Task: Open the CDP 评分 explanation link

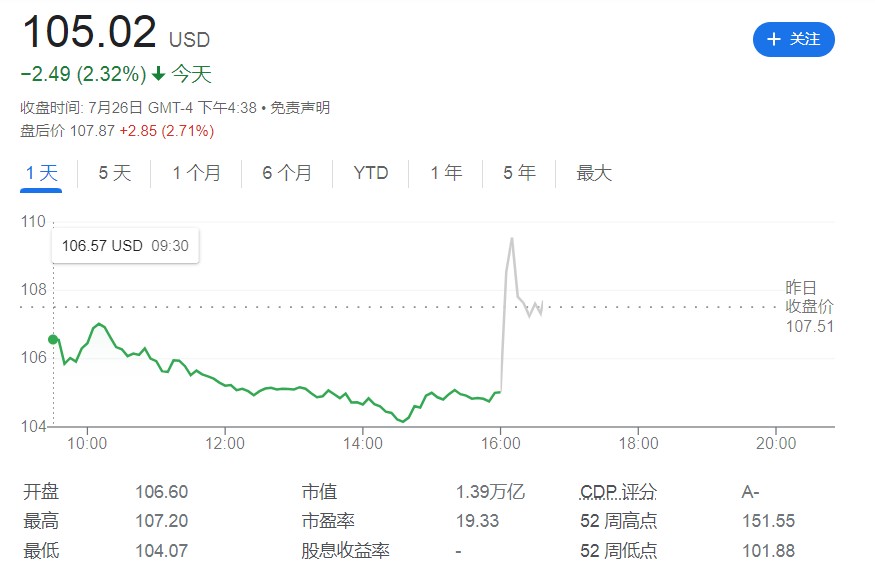Action: (618, 492)
